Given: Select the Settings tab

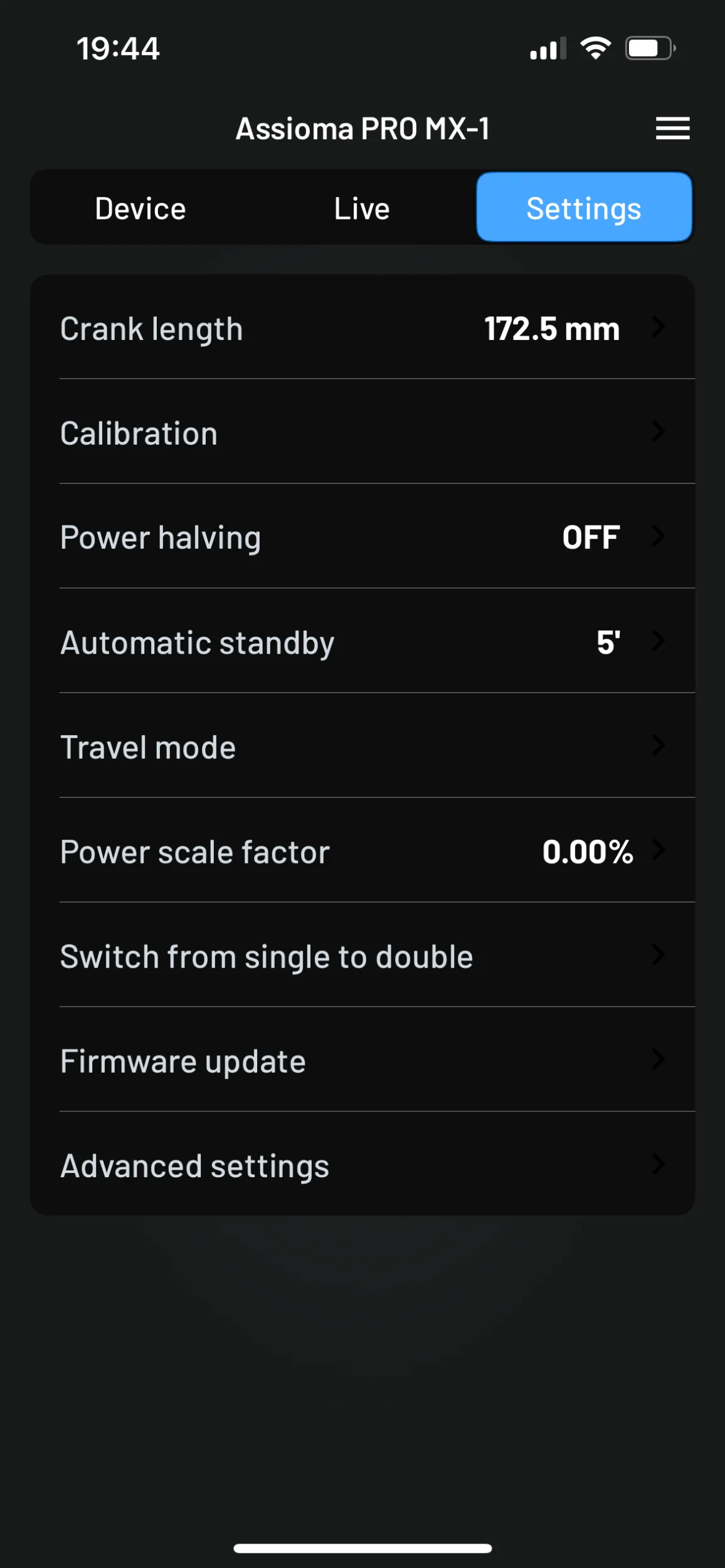Looking at the screenshot, I should point(584,208).
